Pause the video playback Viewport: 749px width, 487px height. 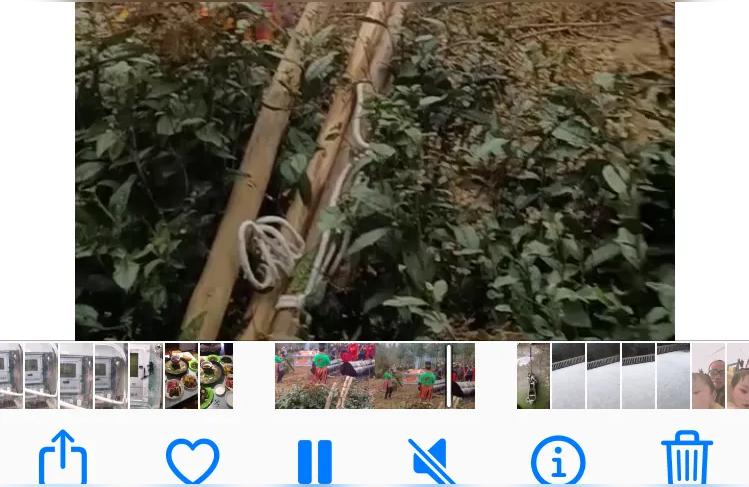point(315,462)
